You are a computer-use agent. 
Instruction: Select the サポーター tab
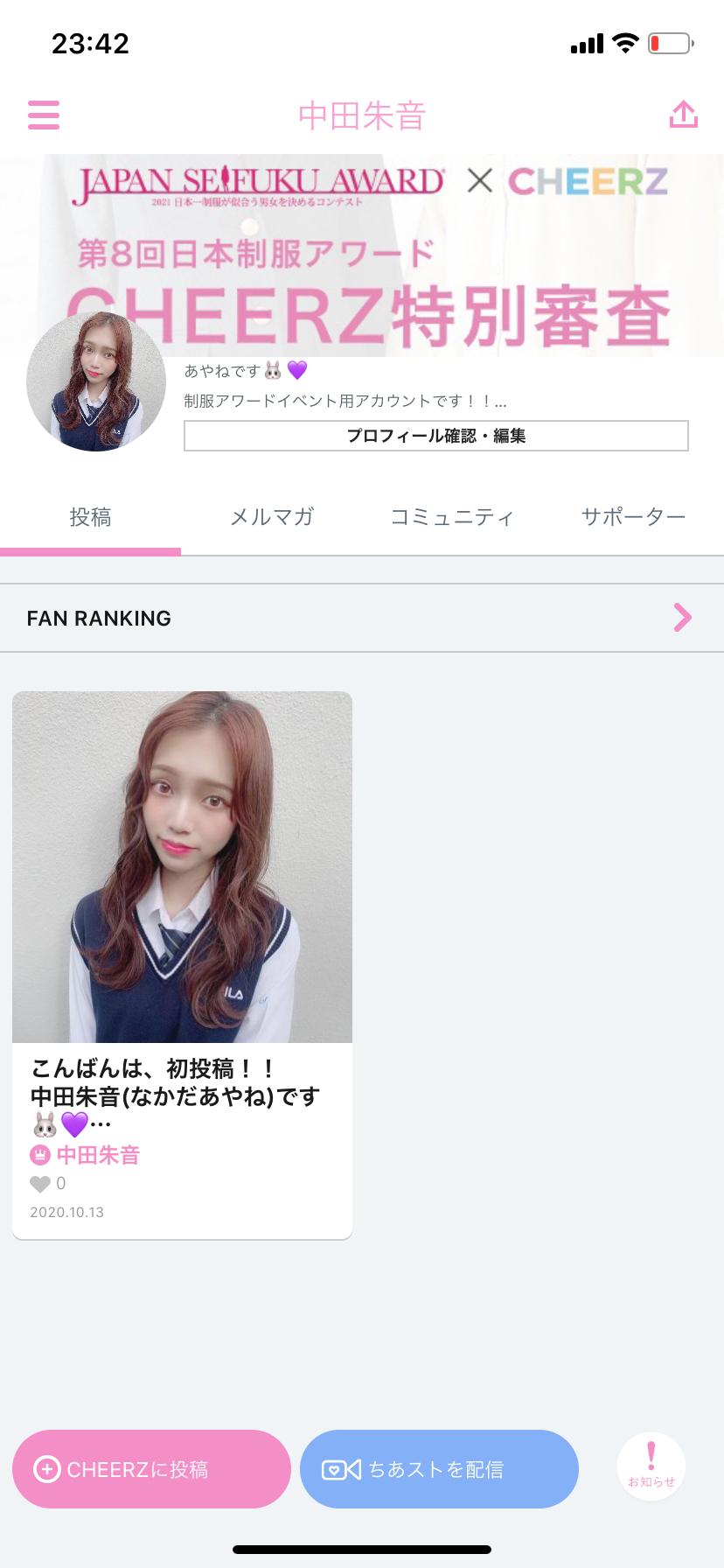coord(633,517)
